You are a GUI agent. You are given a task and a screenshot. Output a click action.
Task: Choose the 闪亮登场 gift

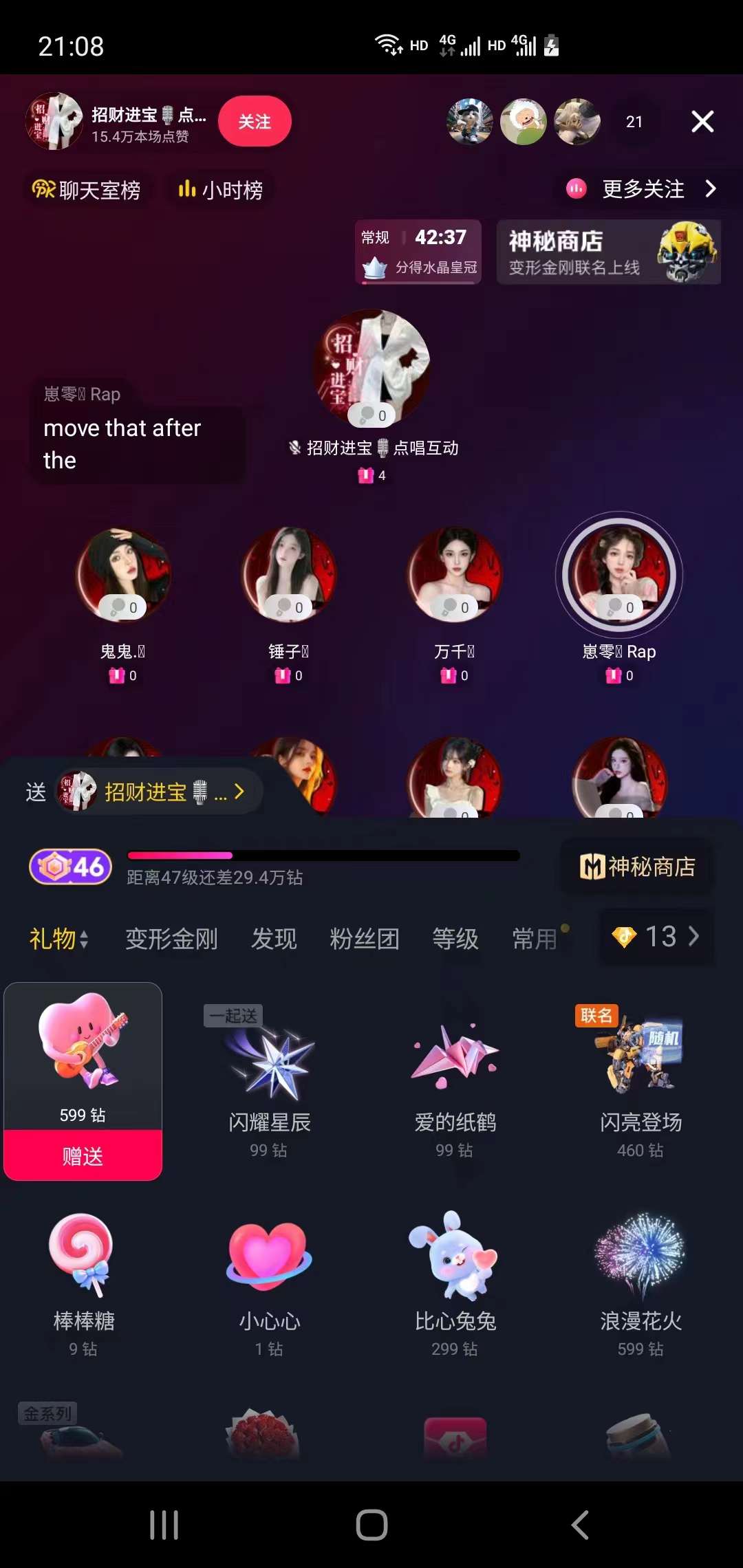640,1078
